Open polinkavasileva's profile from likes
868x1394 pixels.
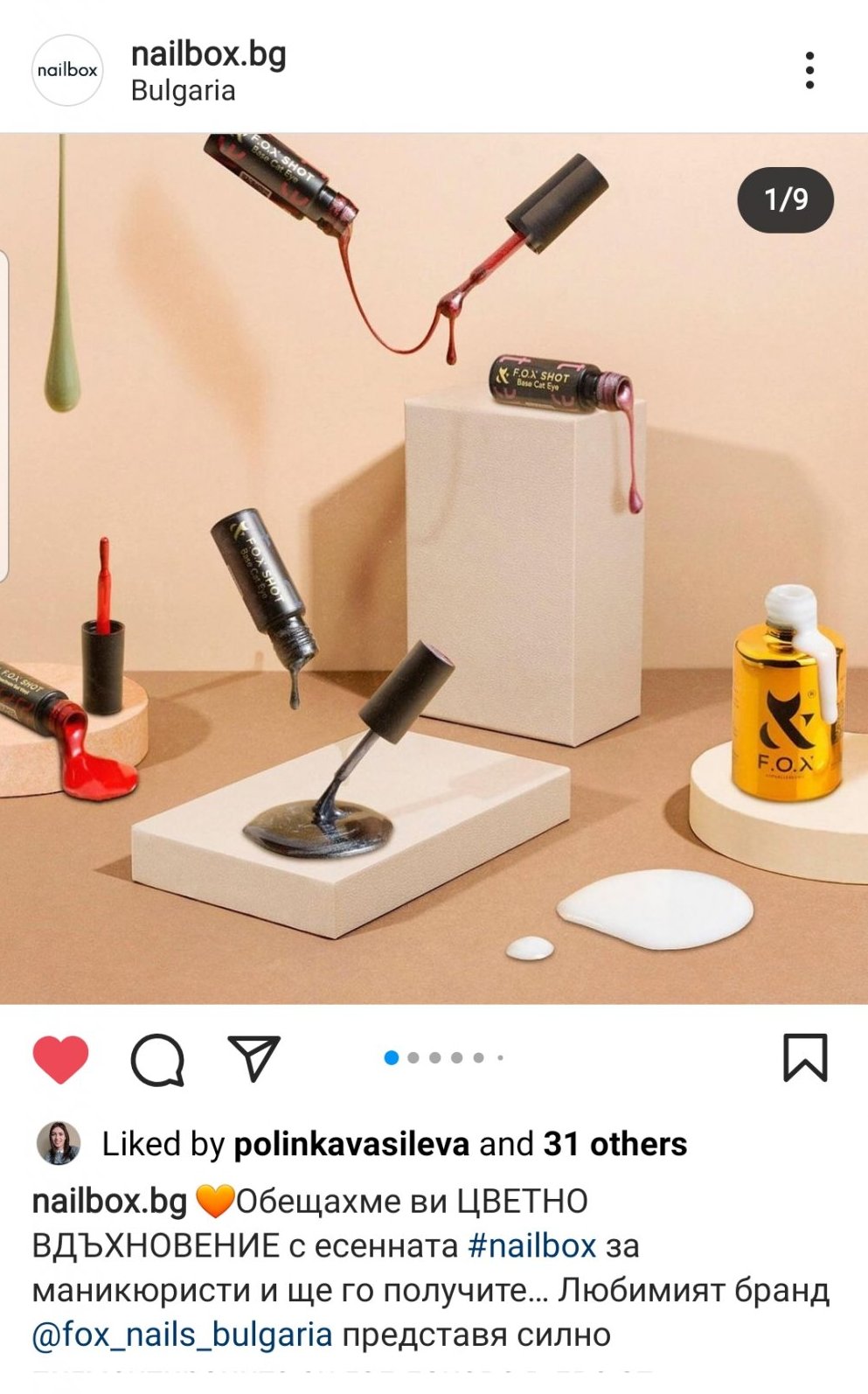point(351,1144)
